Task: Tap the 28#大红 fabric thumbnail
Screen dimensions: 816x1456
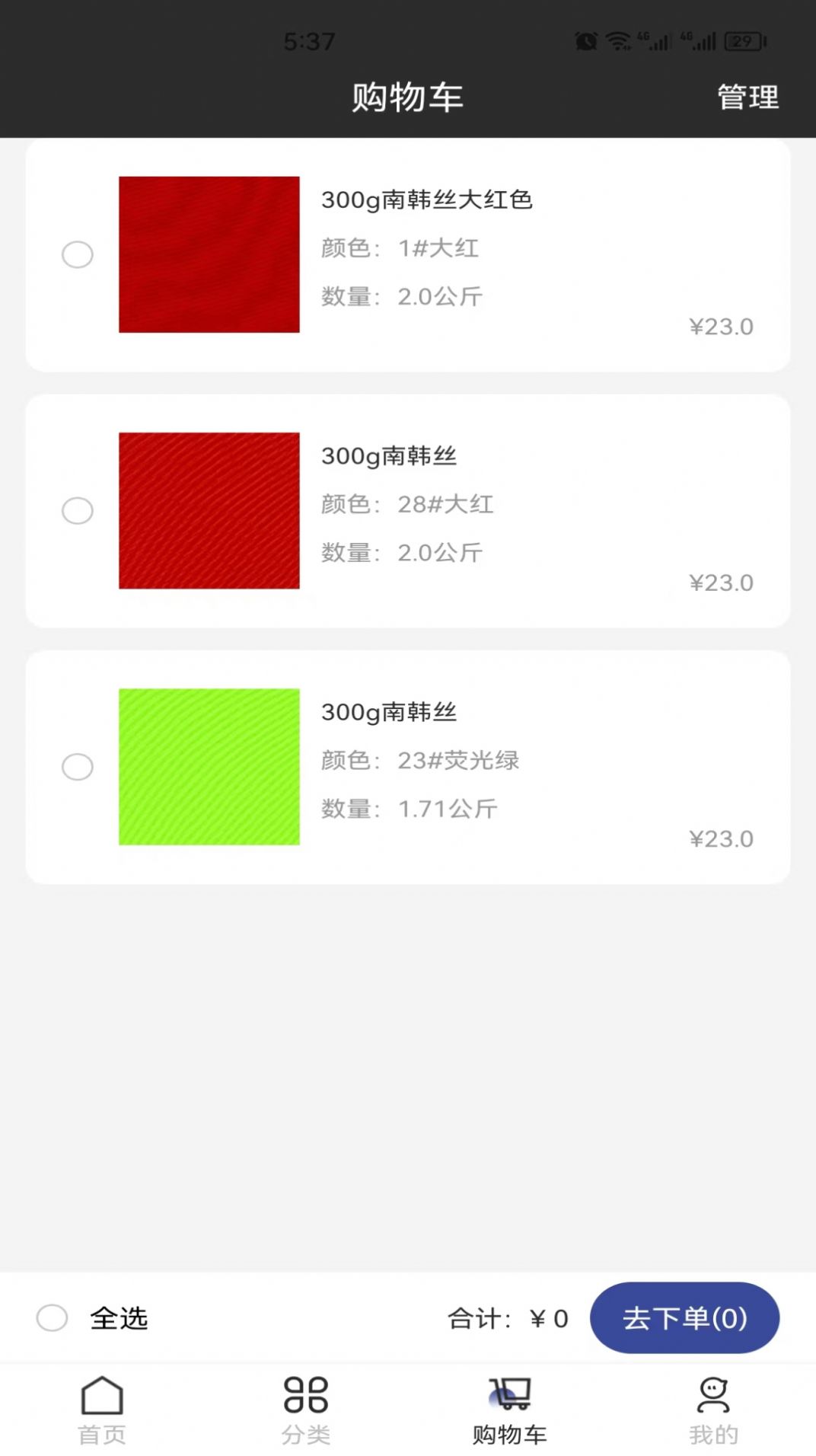Action: pyautogui.click(x=209, y=512)
